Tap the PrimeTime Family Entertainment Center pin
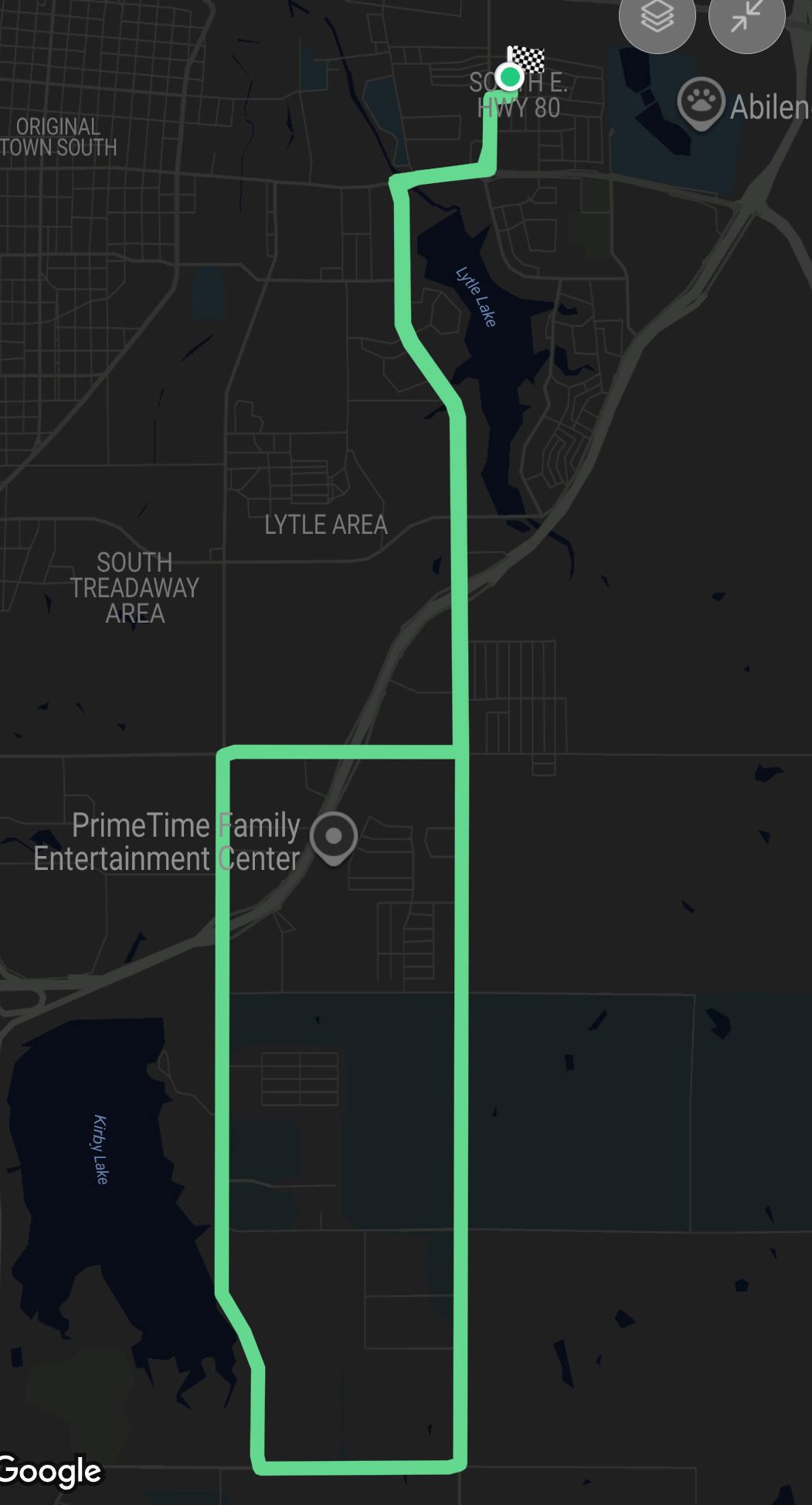812x1505 pixels. click(x=334, y=838)
